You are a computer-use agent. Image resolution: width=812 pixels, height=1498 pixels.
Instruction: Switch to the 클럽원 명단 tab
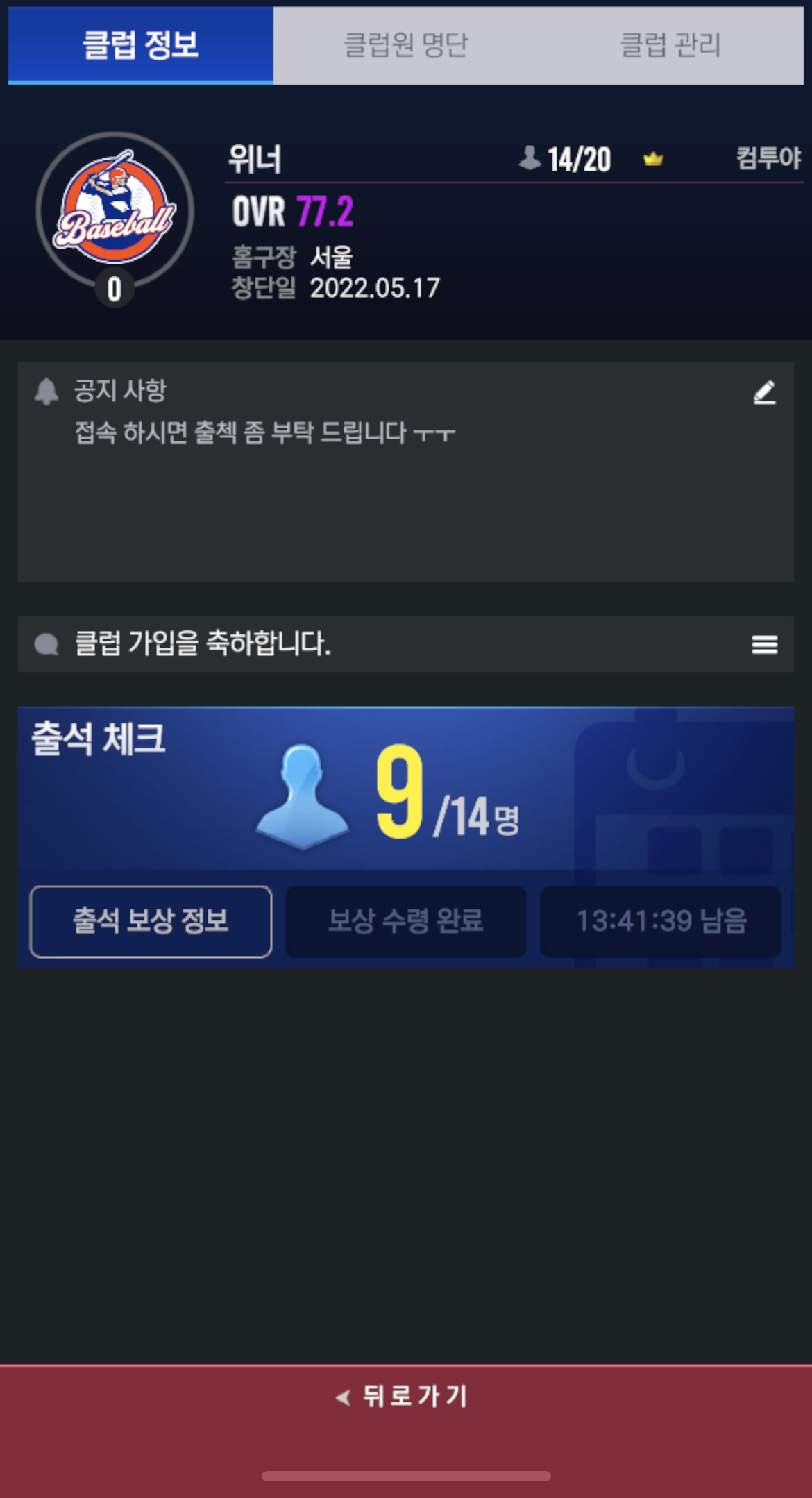click(406, 46)
